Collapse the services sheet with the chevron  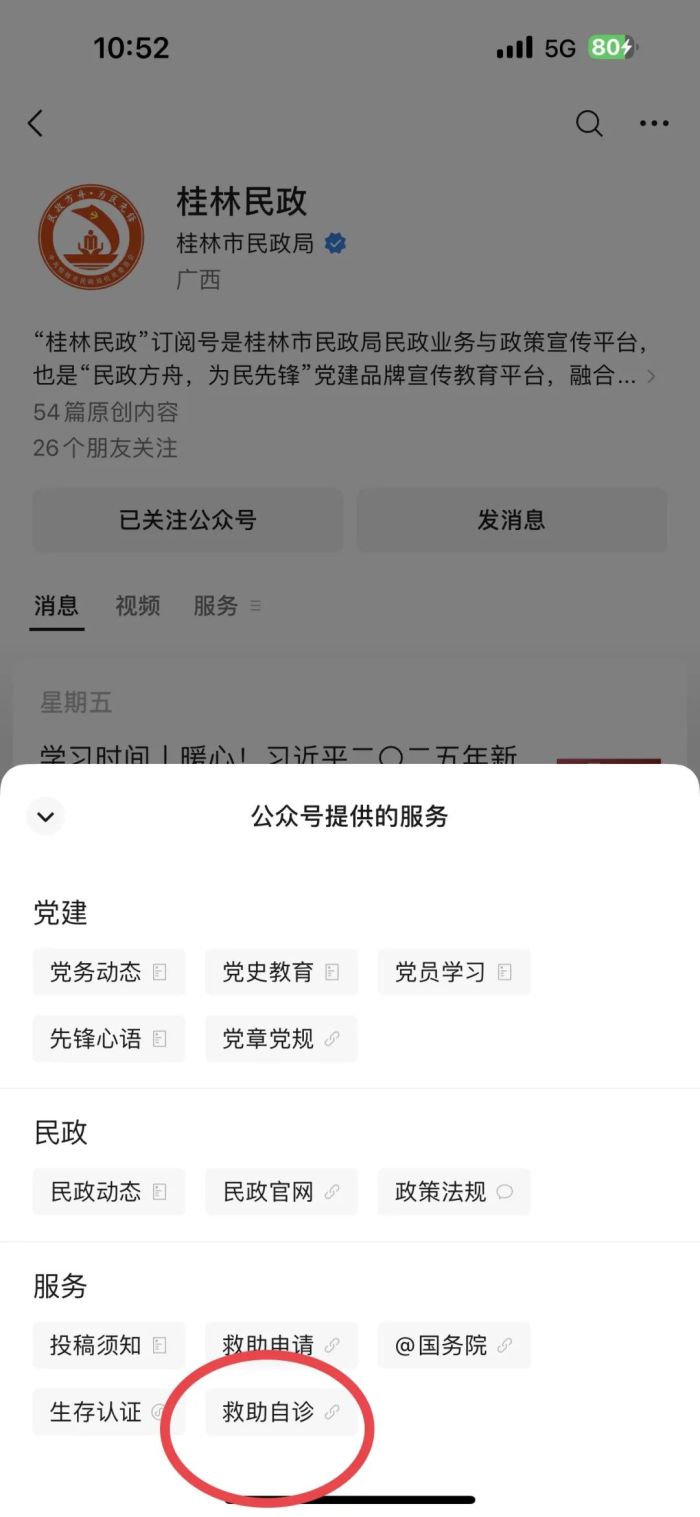point(45,816)
